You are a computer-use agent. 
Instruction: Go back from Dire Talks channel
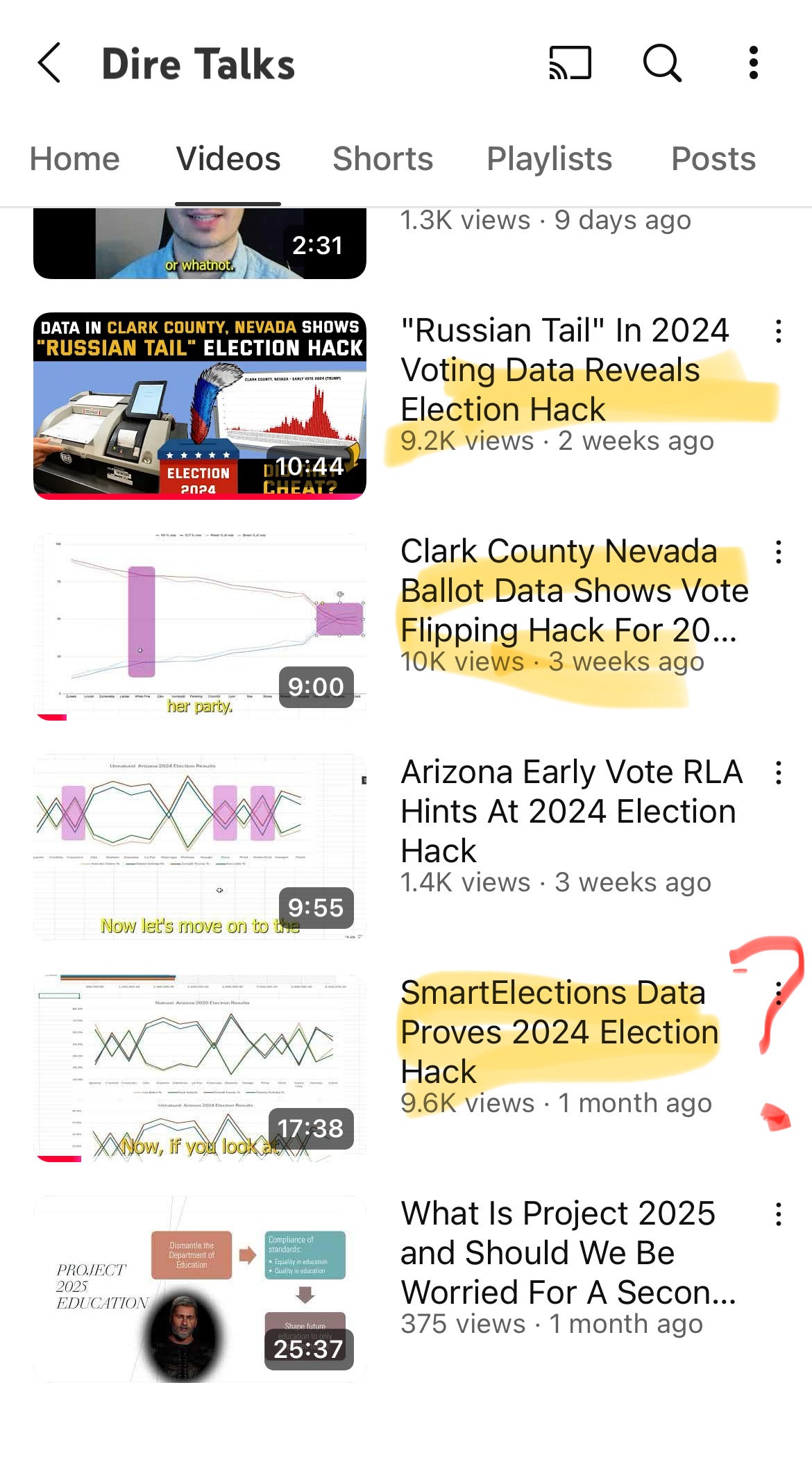(49, 63)
